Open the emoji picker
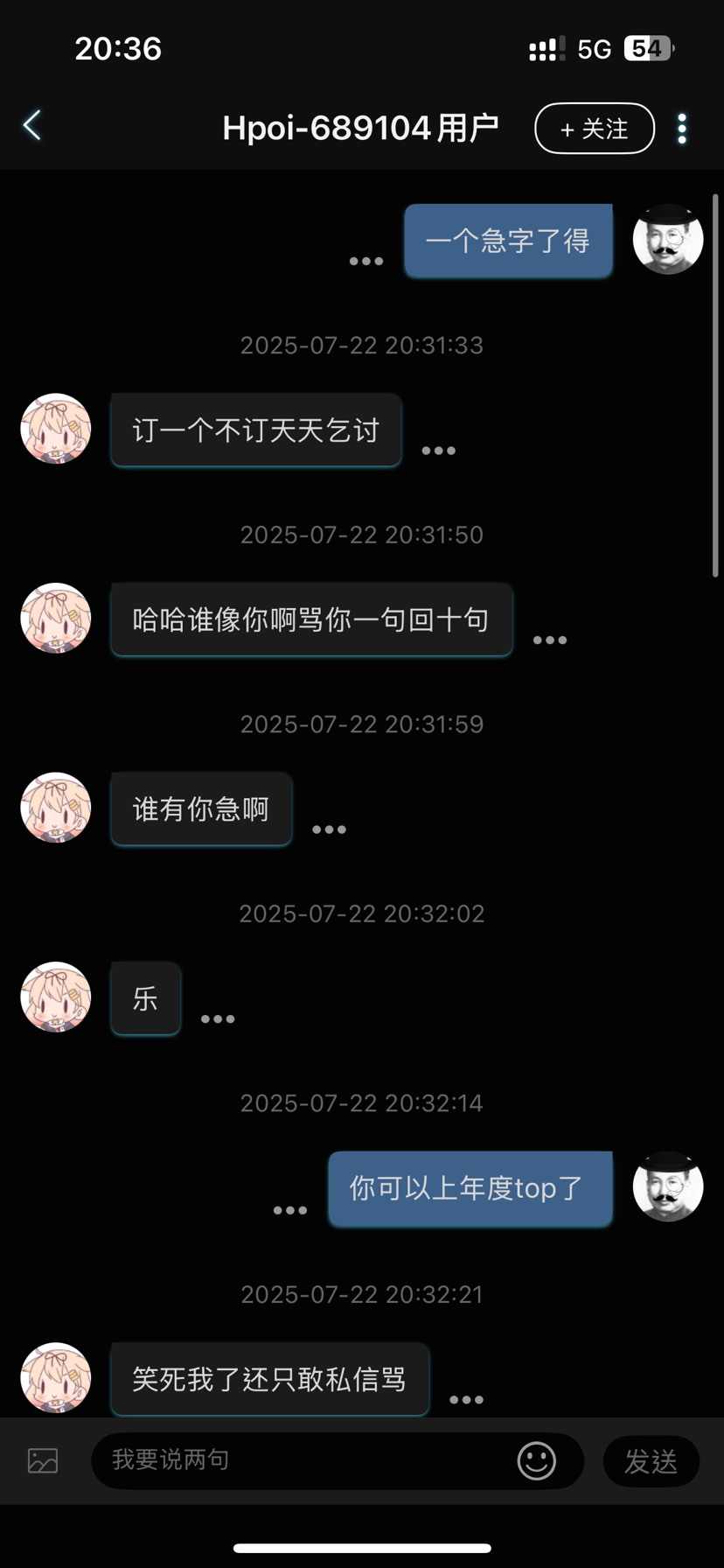 [x=536, y=1460]
